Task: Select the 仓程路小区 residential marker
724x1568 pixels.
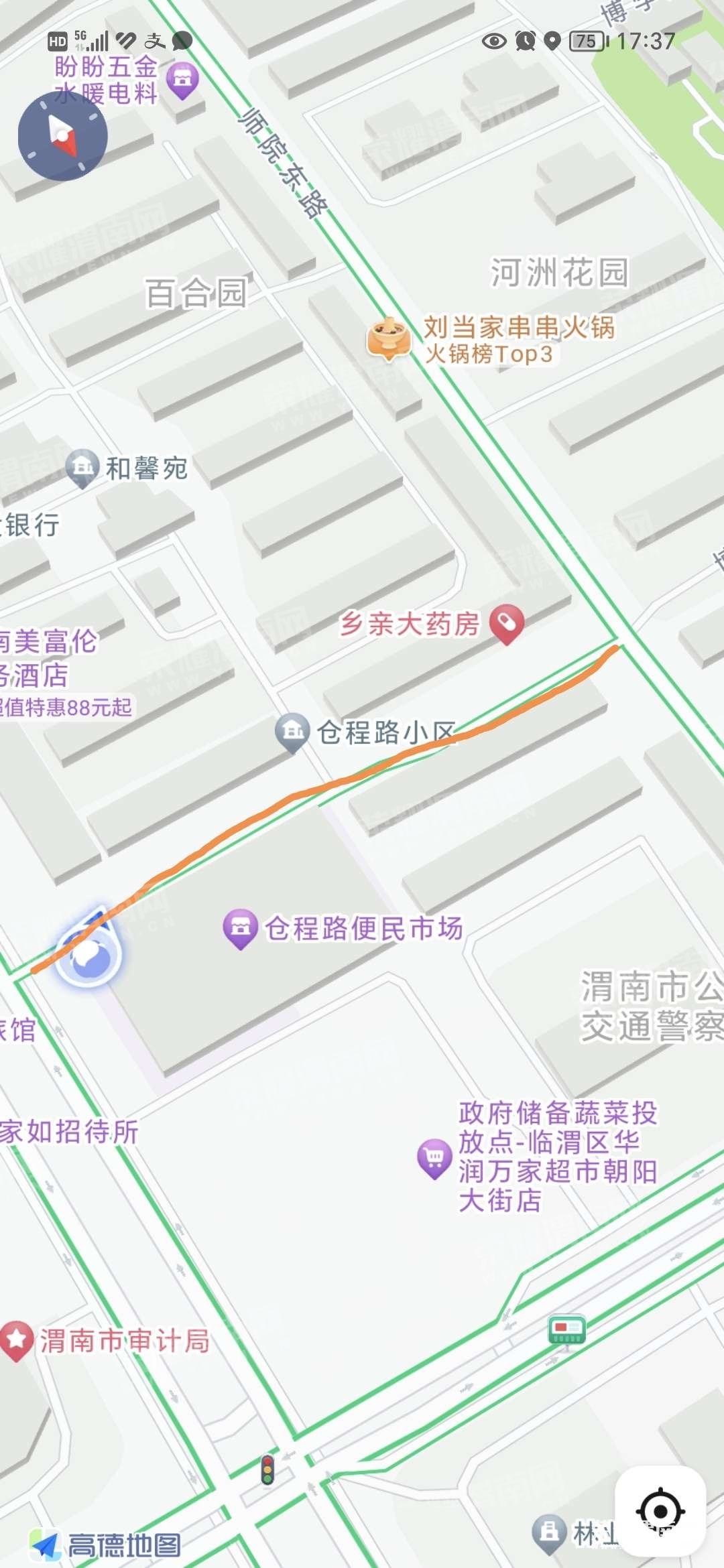Action: point(292,732)
